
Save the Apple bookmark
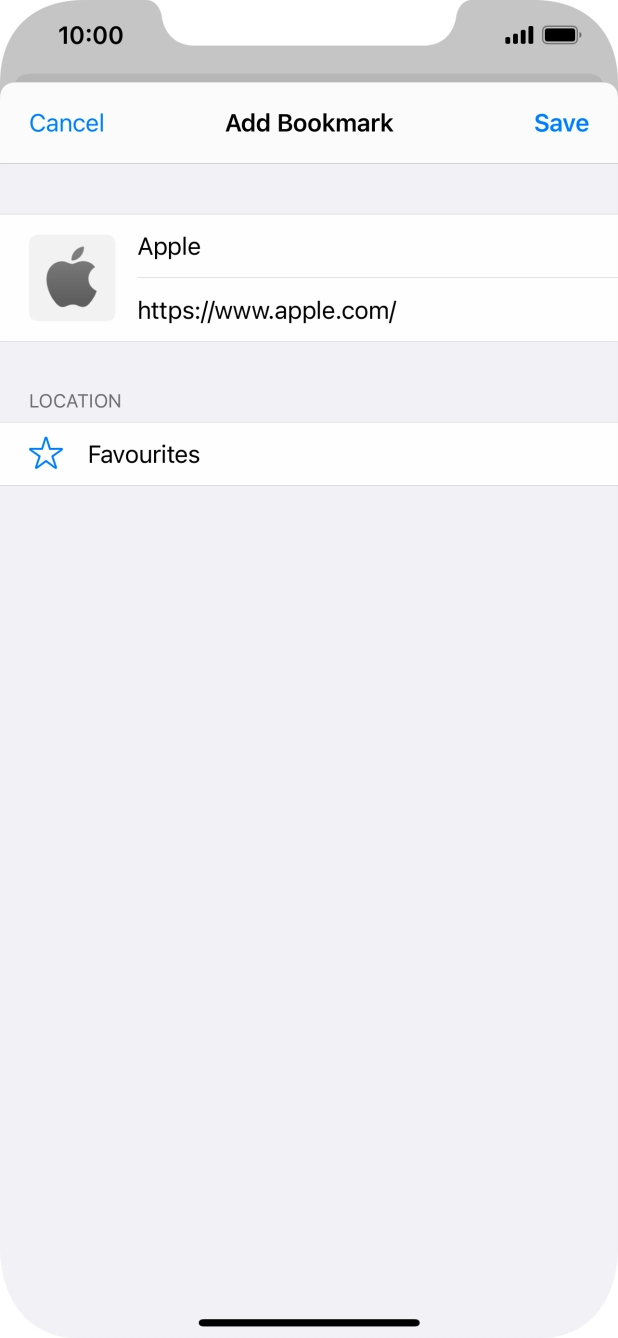pos(561,123)
